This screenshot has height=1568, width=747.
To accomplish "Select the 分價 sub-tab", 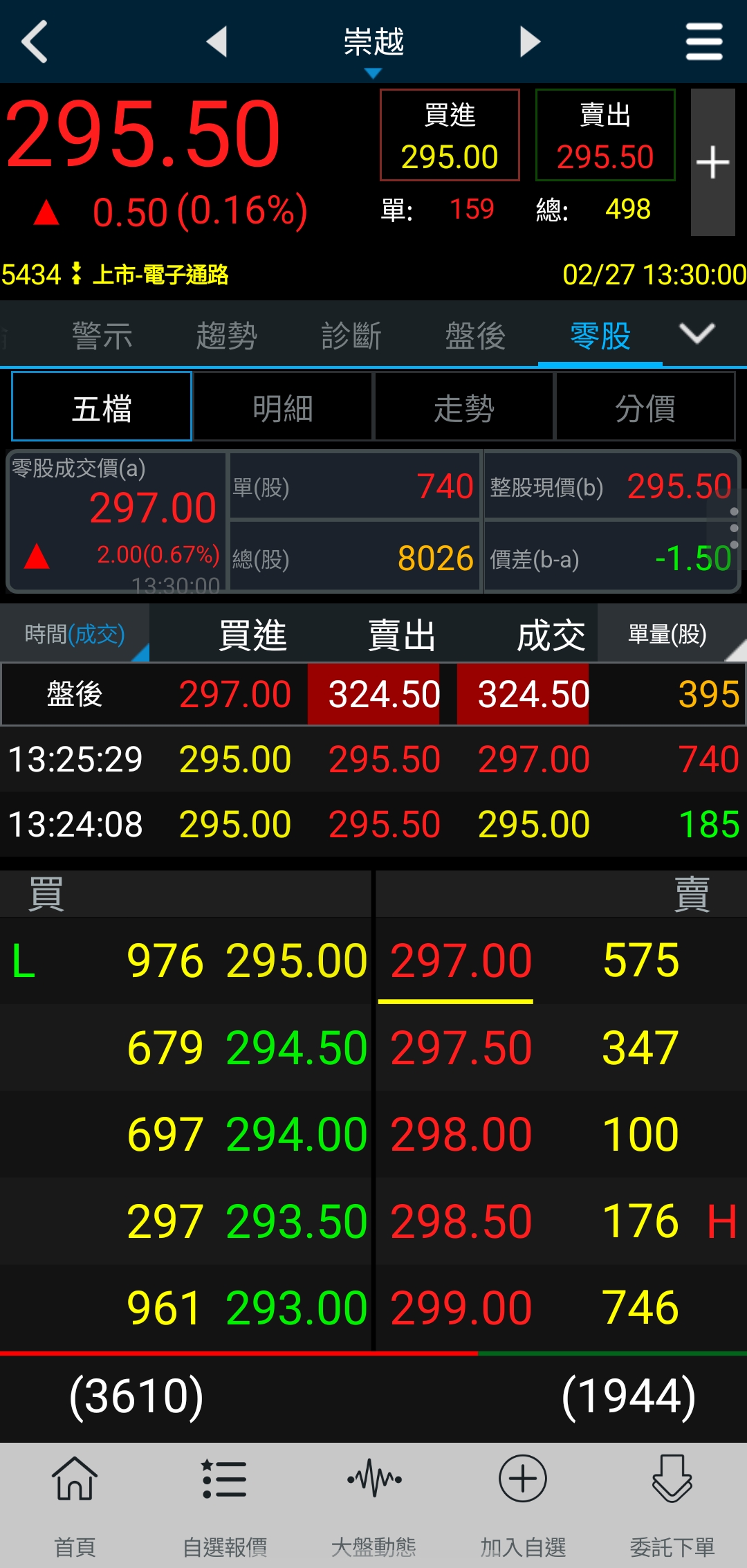I will pyautogui.click(x=645, y=408).
